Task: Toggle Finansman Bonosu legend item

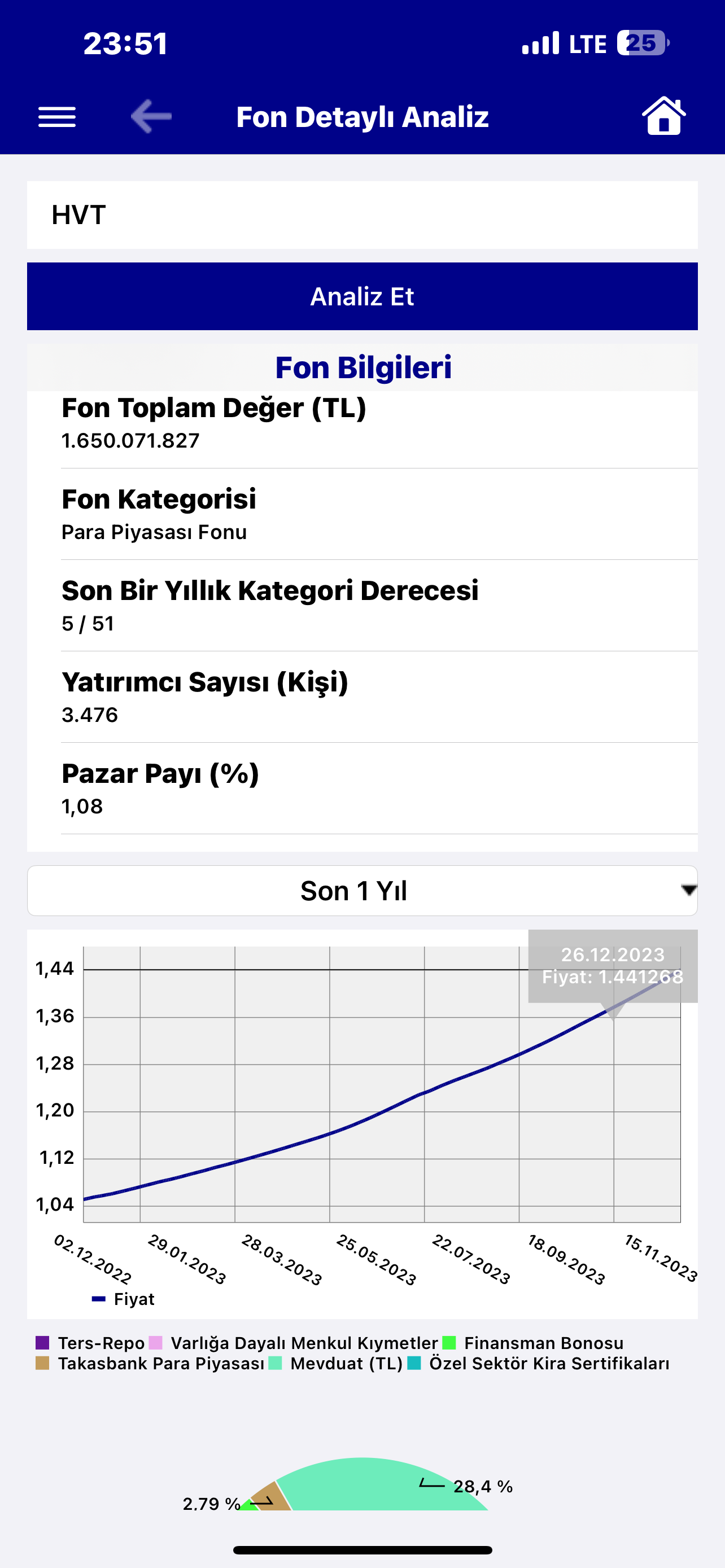Action: (x=533, y=1343)
